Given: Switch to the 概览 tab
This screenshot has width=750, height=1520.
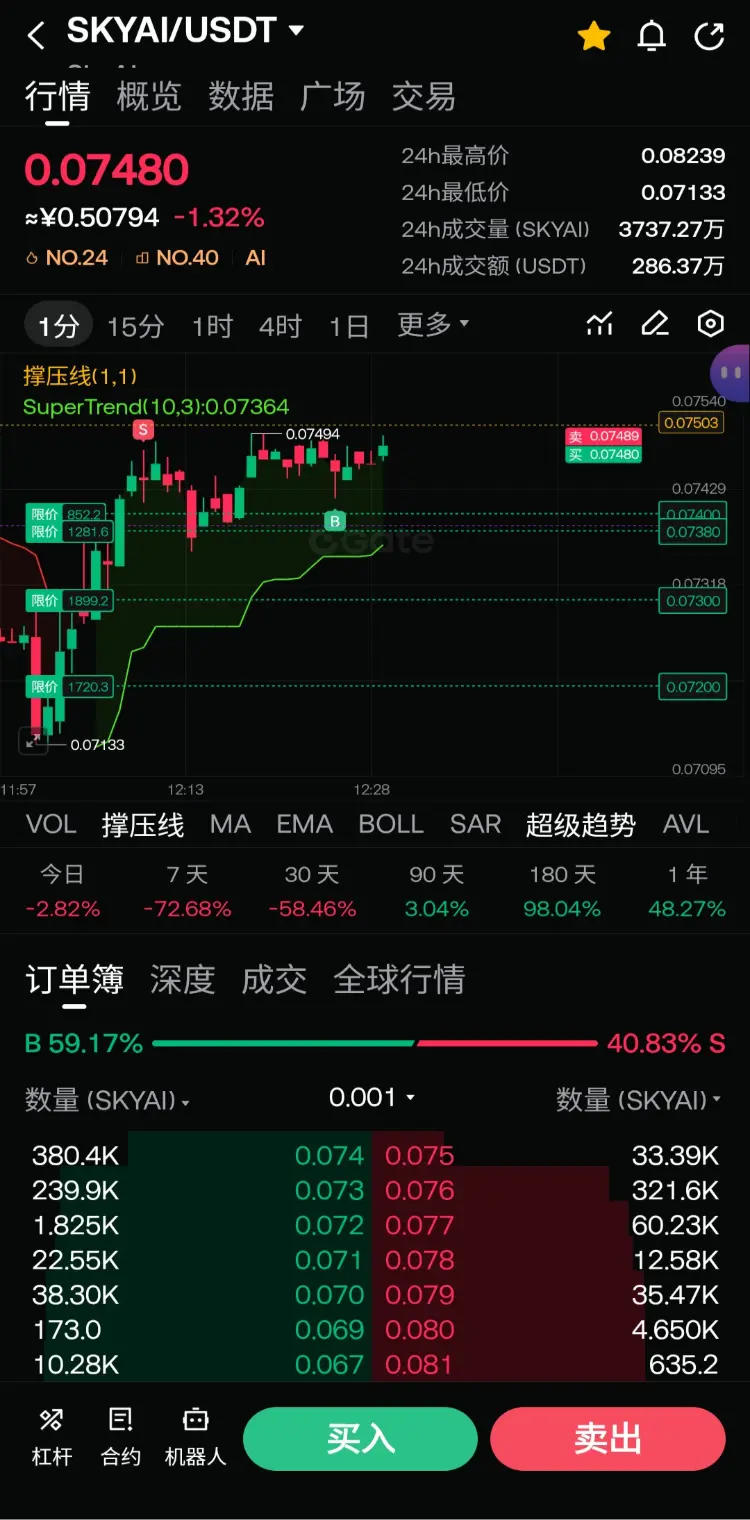Looking at the screenshot, I should click(x=149, y=97).
